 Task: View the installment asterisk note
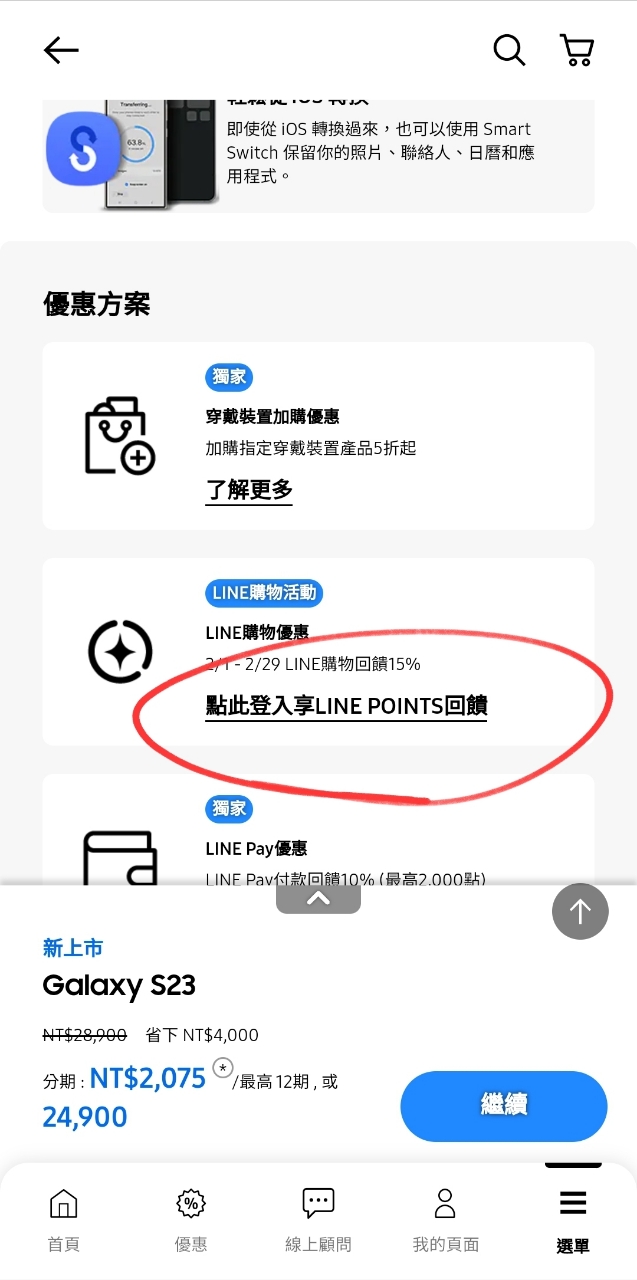coord(223,1069)
